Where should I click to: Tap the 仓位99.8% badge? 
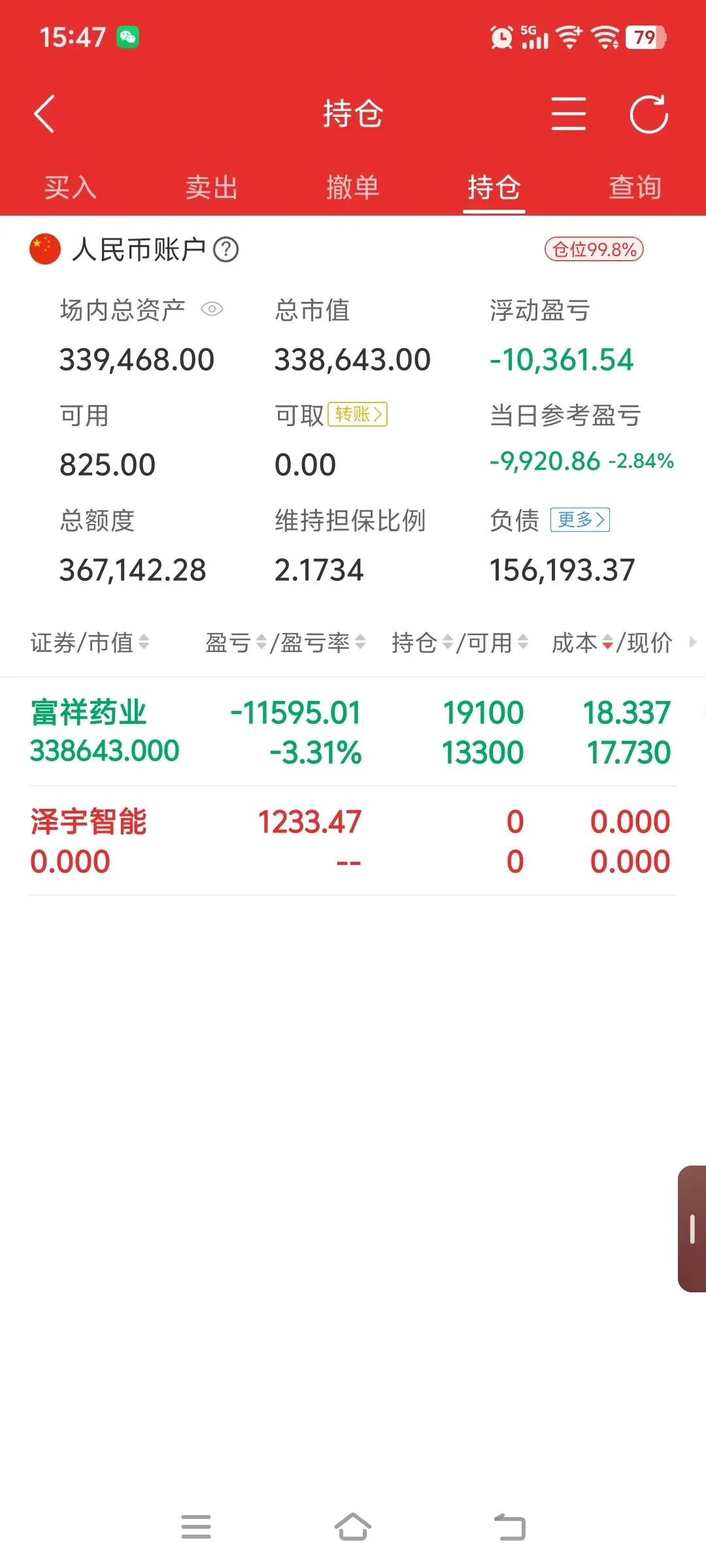[x=594, y=249]
